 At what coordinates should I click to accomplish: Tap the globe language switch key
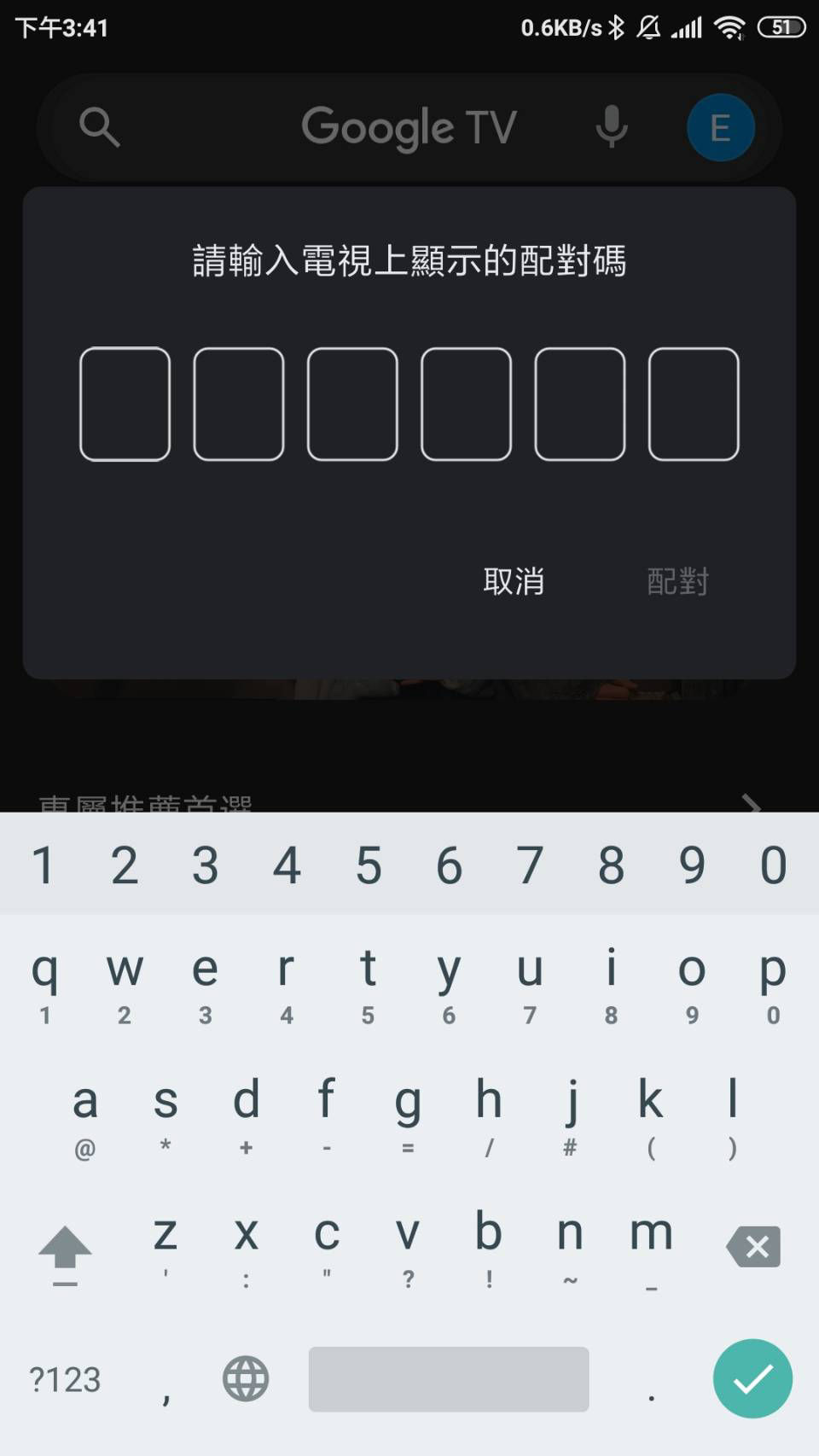tap(246, 1379)
